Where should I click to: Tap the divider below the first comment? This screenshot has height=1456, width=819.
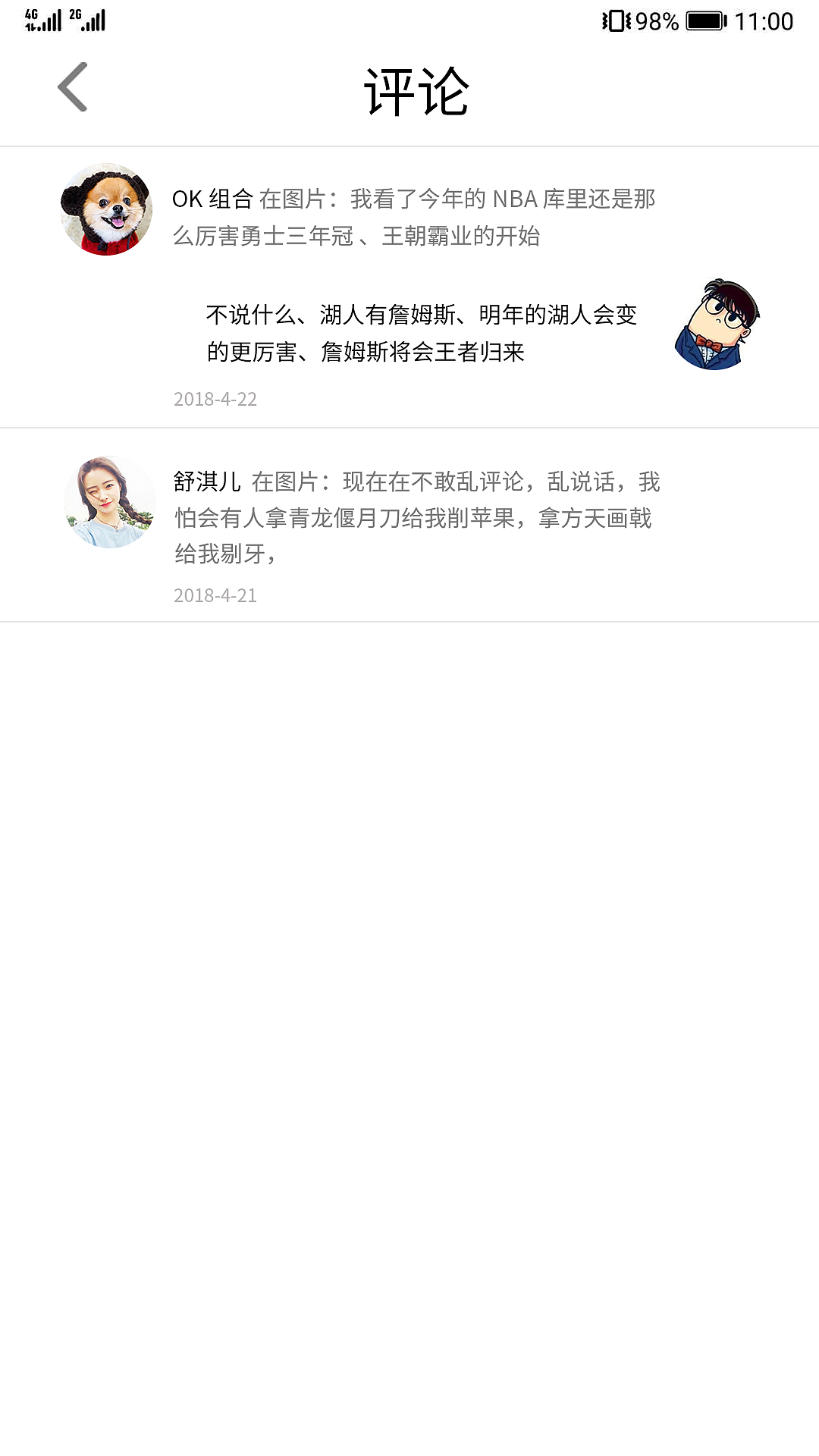pyautogui.click(x=409, y=427)
